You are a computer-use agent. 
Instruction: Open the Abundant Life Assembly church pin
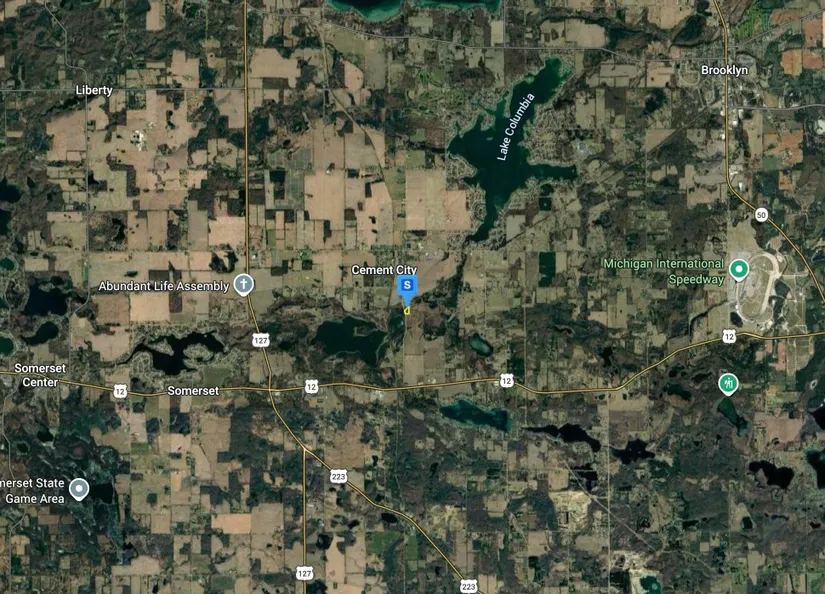point(243,285)
